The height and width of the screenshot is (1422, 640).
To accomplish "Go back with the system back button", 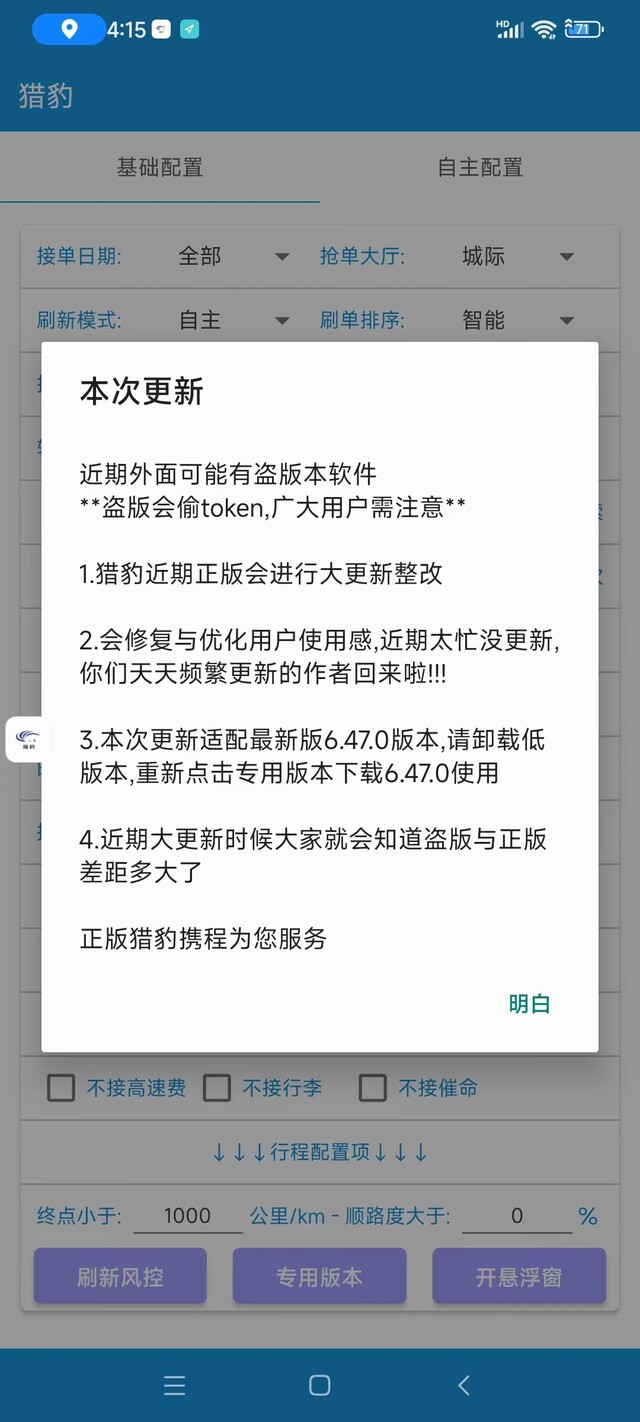I will [463, 1385].
